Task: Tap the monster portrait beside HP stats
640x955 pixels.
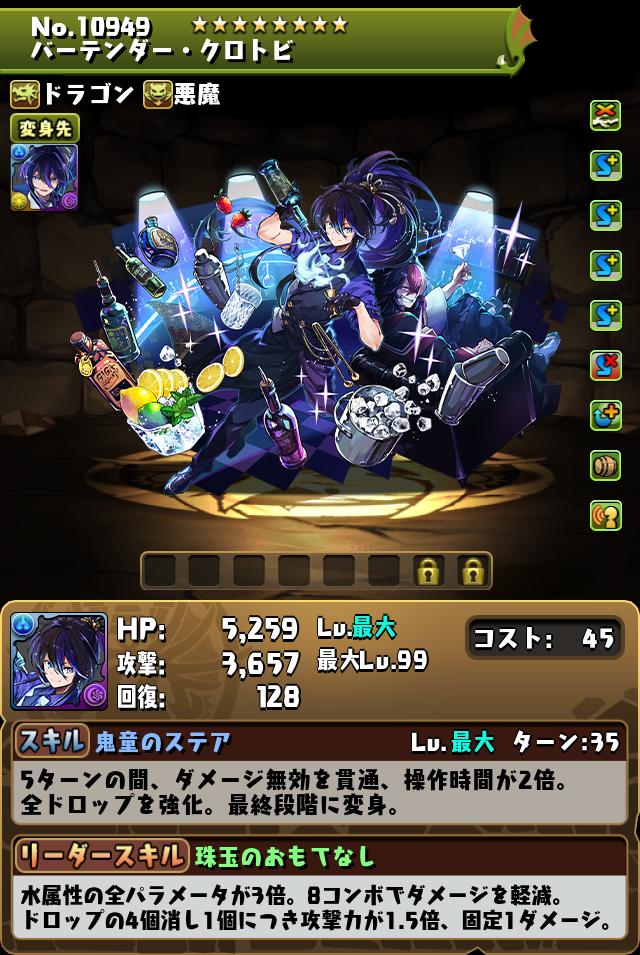Action: (58, 662)
